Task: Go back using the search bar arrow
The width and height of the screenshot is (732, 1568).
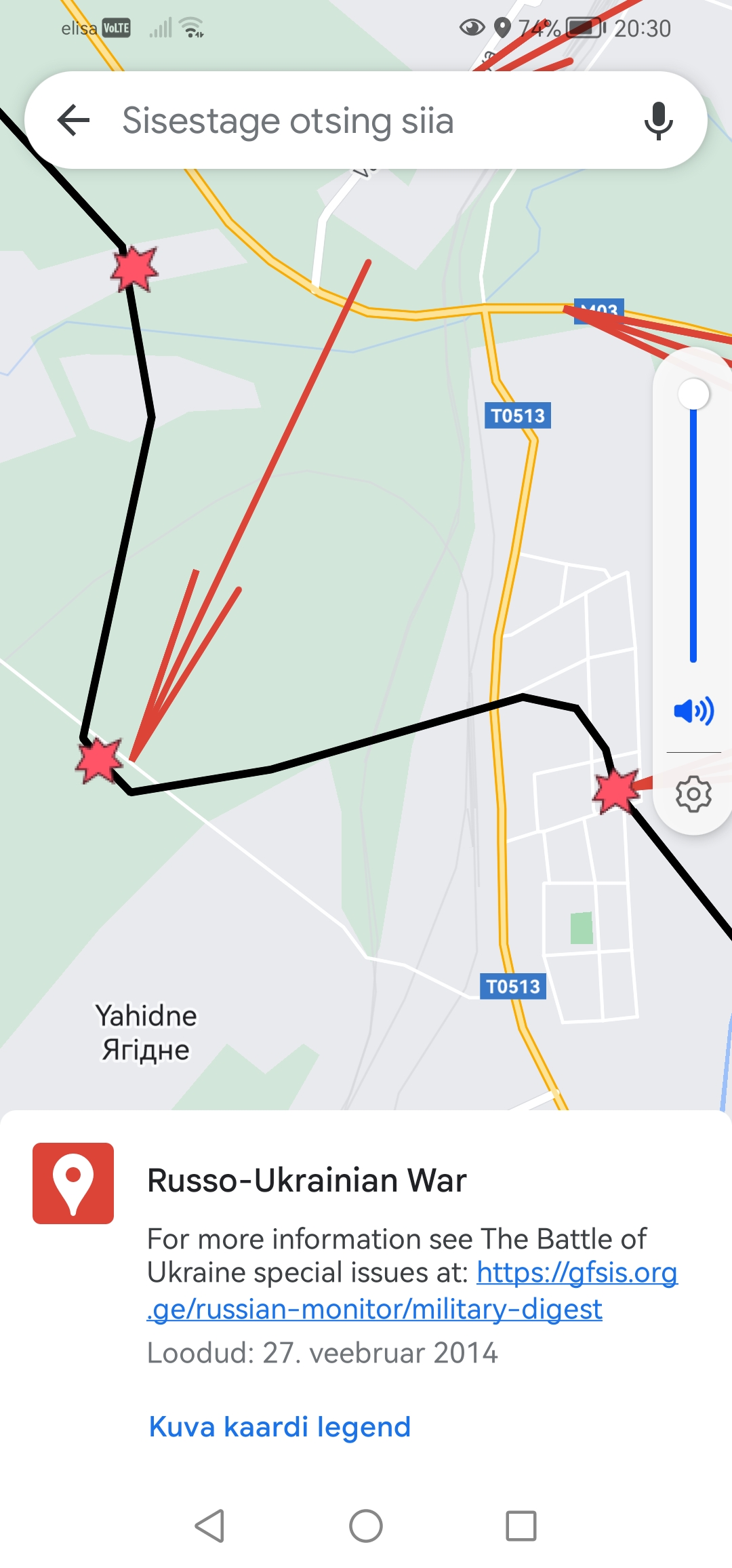Action: click(x=73, y=121)
